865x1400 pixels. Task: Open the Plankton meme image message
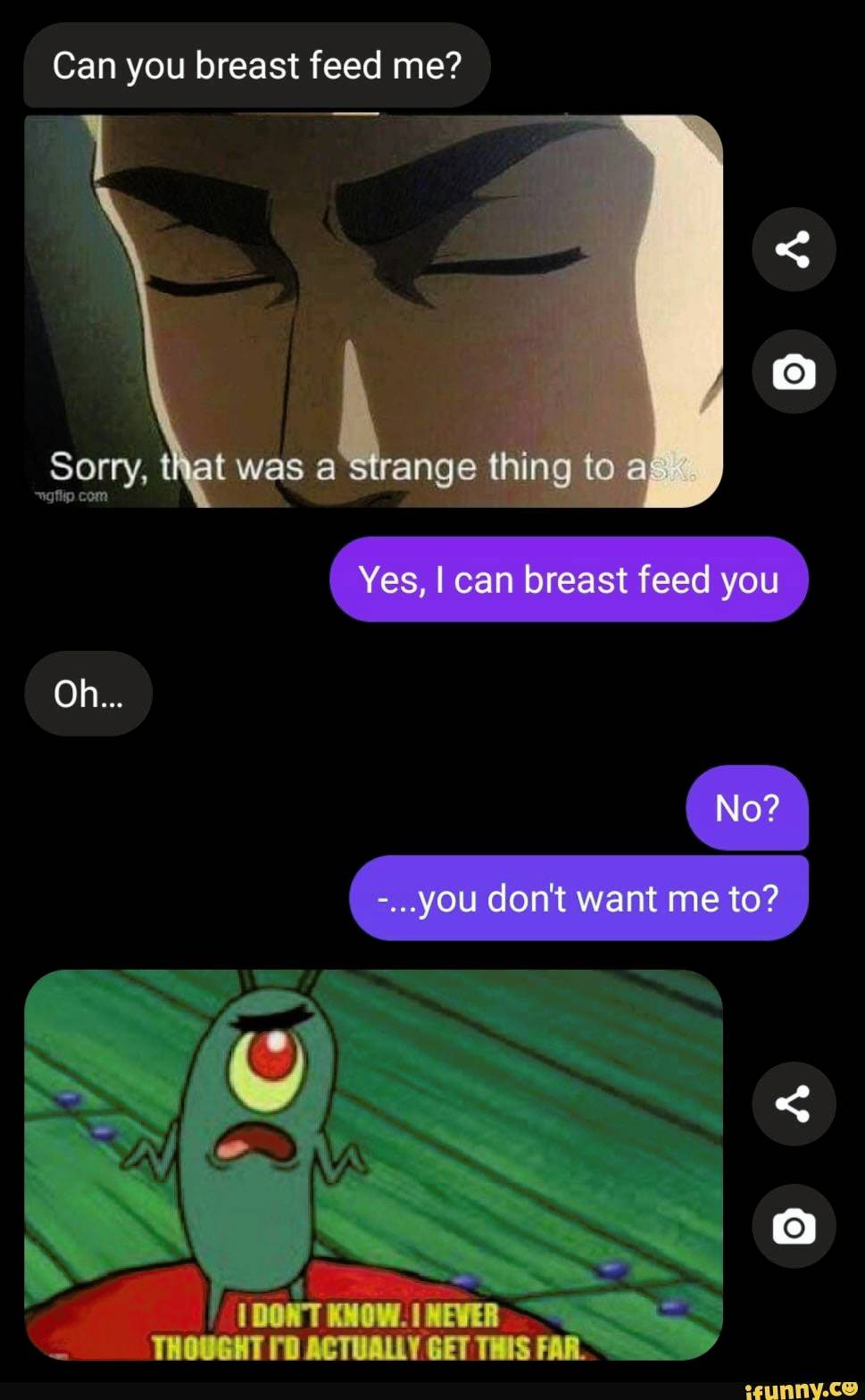(373, 1164)
